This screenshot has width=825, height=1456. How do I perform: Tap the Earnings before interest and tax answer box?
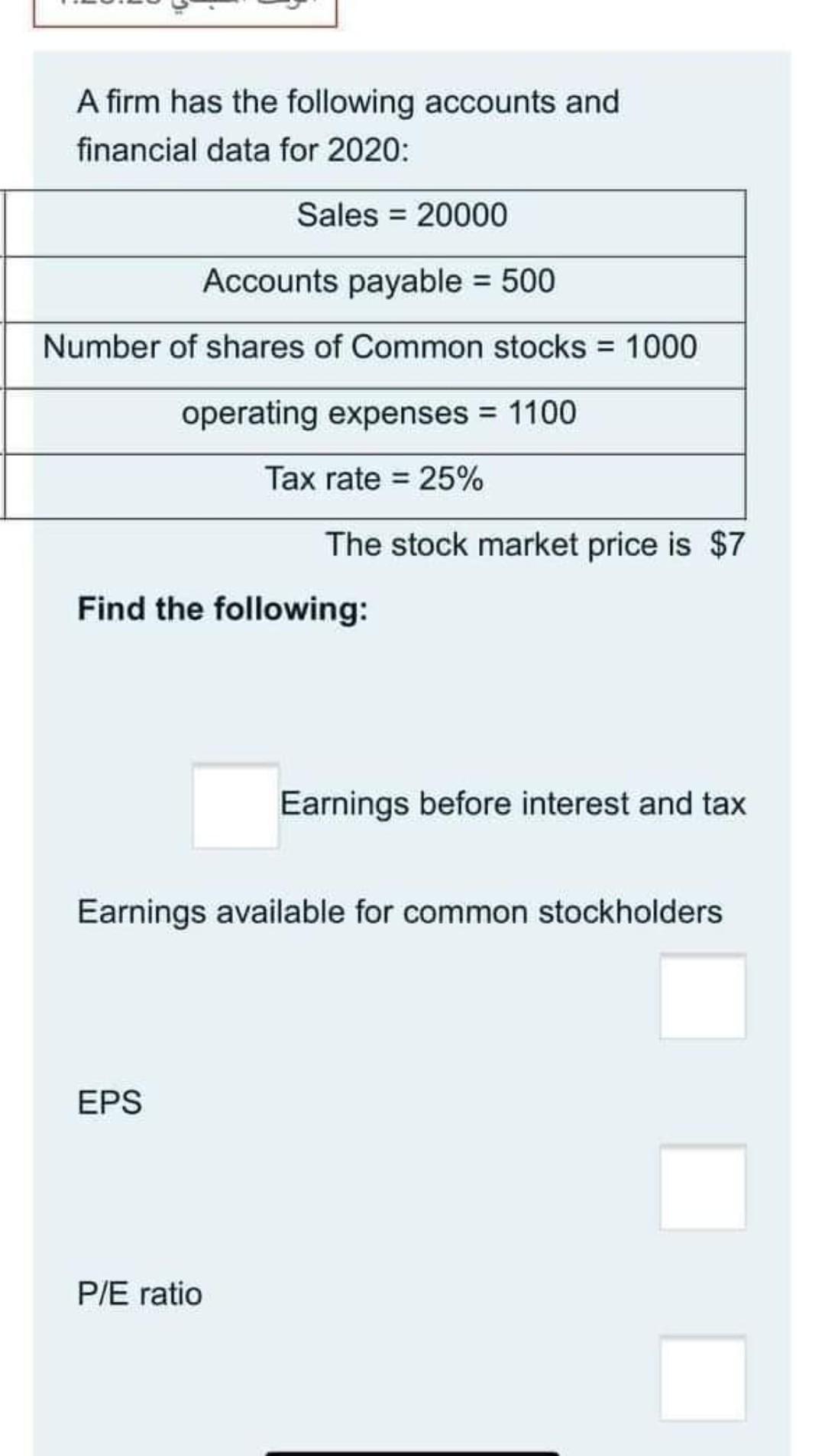(235, 805)
